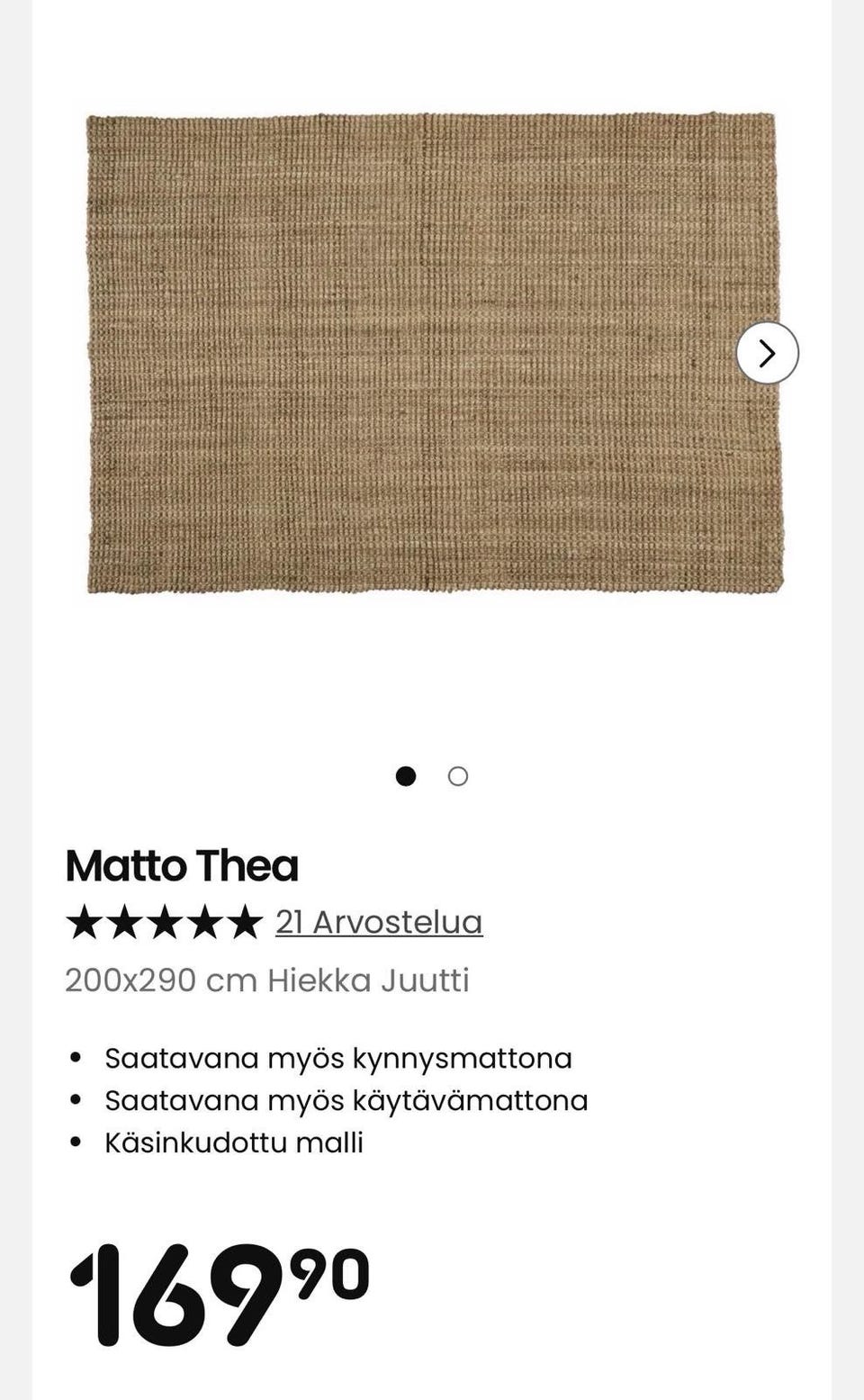Image resolution: width=864 pixels, height=1400 pixels.
Task: Open the Matto Thea rug image
Action: (435, 353)
